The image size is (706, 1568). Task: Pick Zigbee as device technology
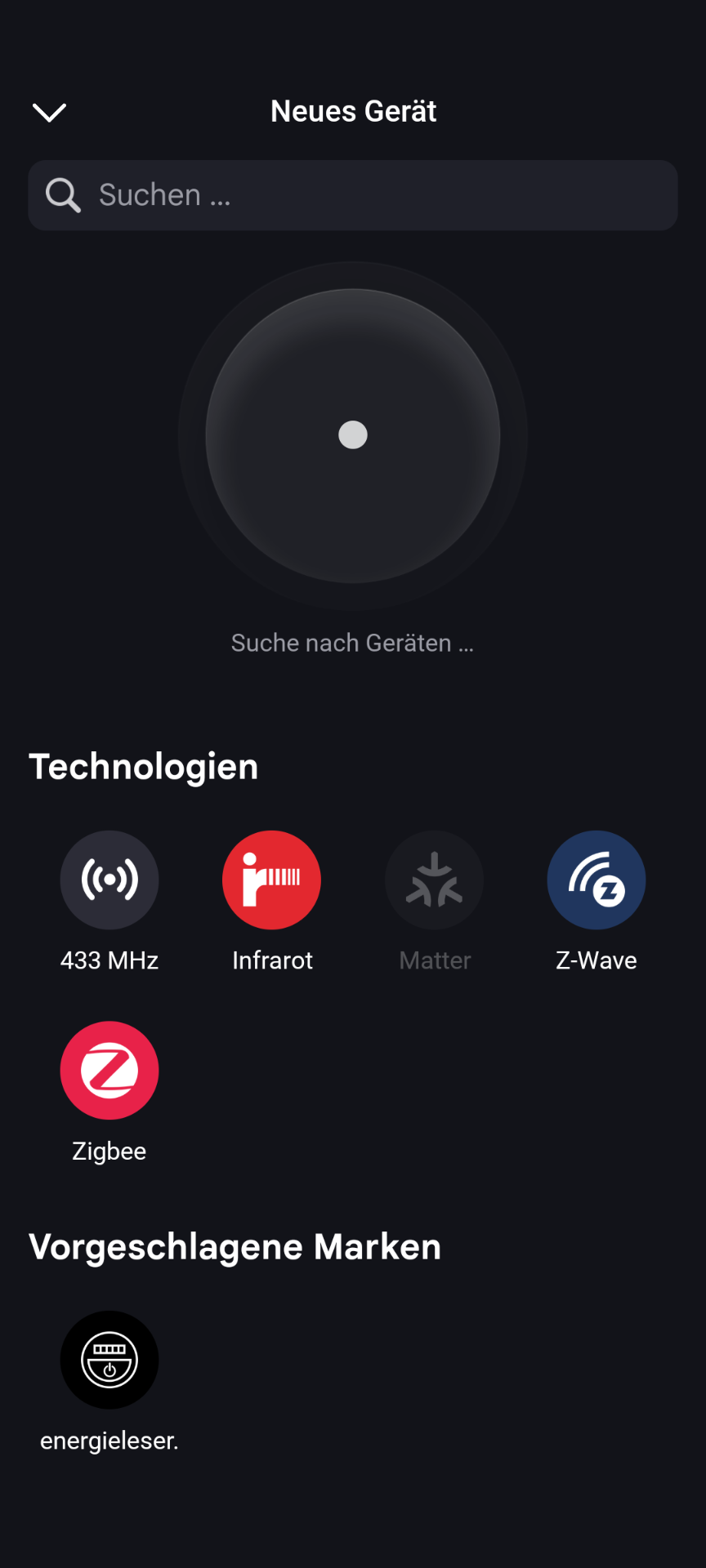pos(109,1071)
